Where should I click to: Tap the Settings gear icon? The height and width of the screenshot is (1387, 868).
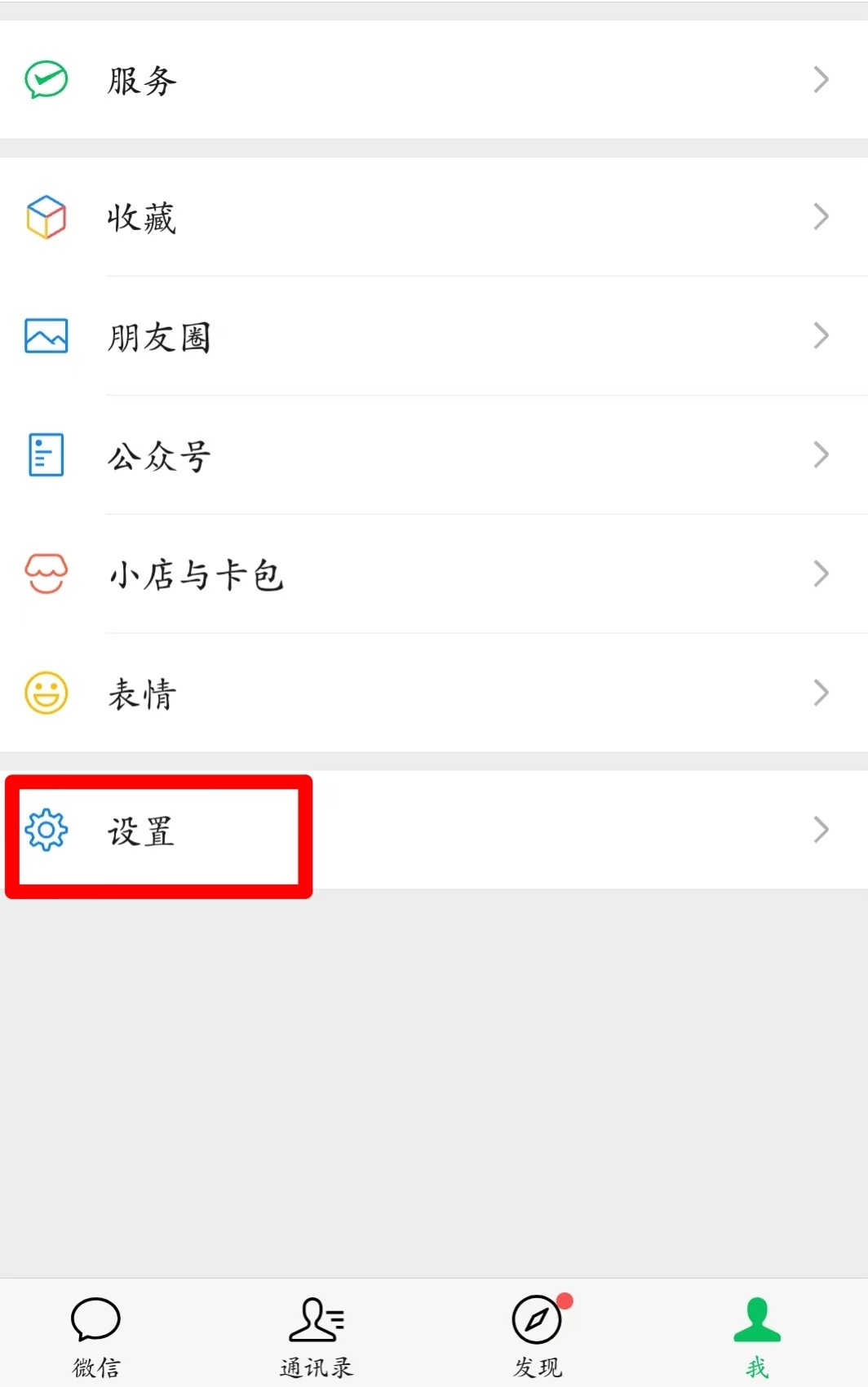[x=46, y=831]
